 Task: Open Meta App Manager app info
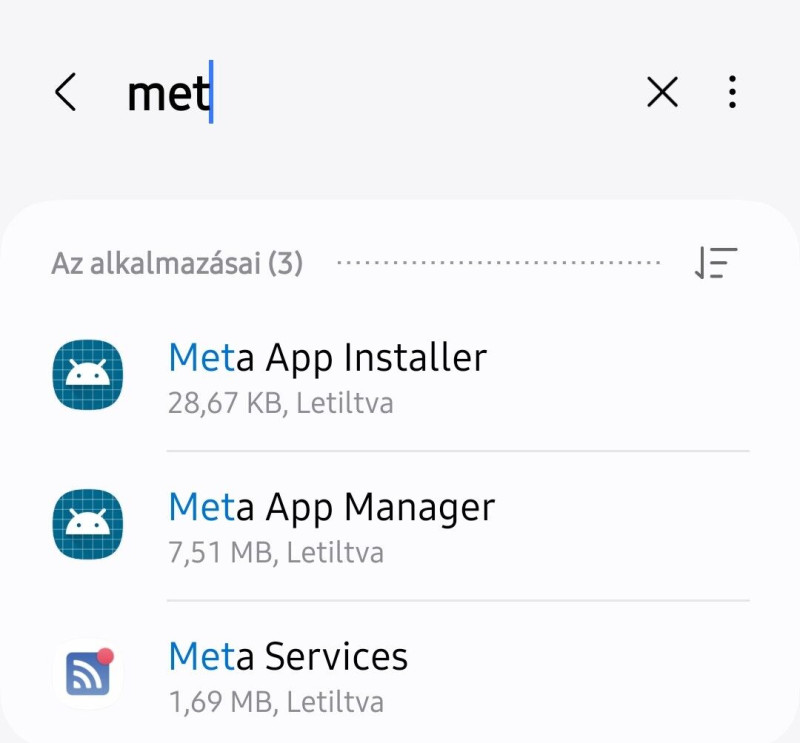click(x=400, y=525)
